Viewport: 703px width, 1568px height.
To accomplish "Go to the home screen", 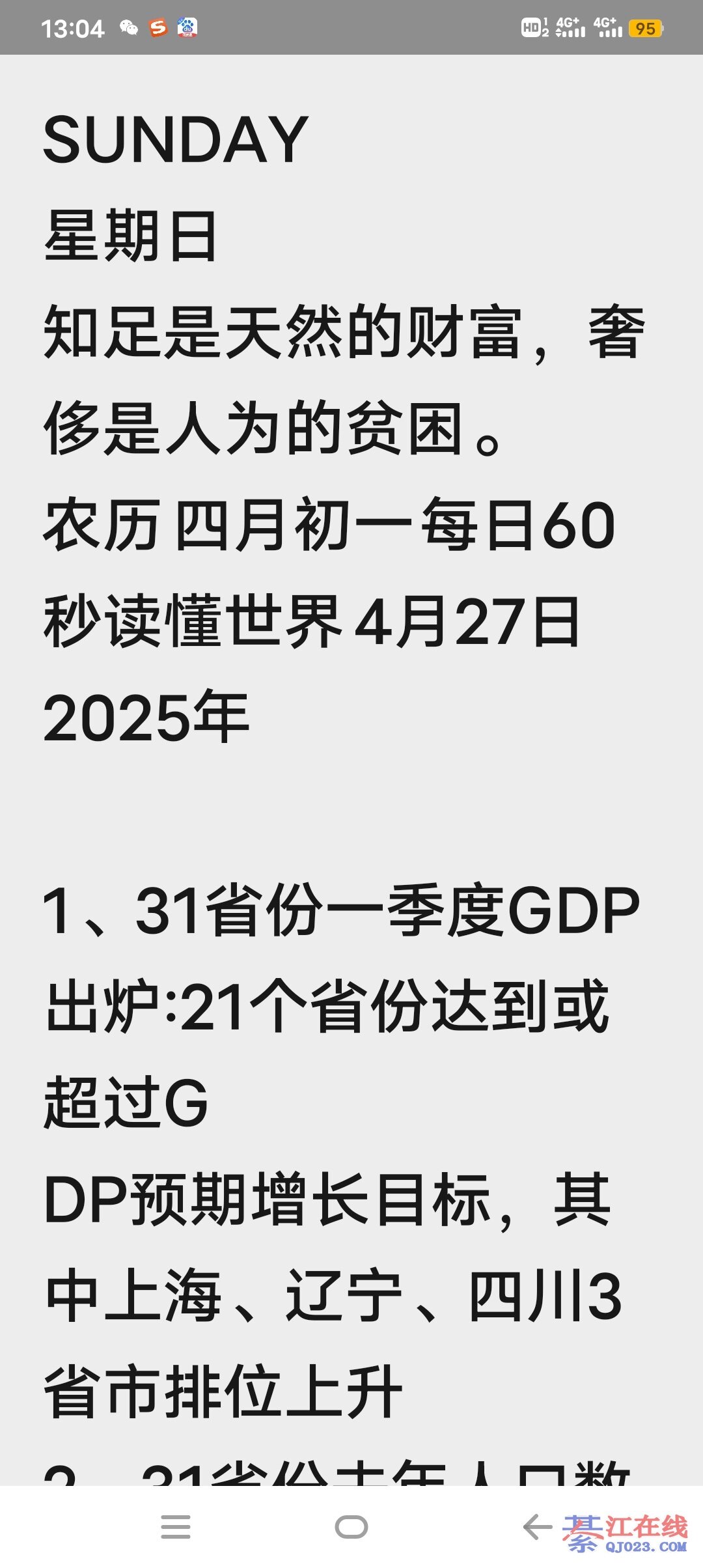I will click(x=351, y=1527).
